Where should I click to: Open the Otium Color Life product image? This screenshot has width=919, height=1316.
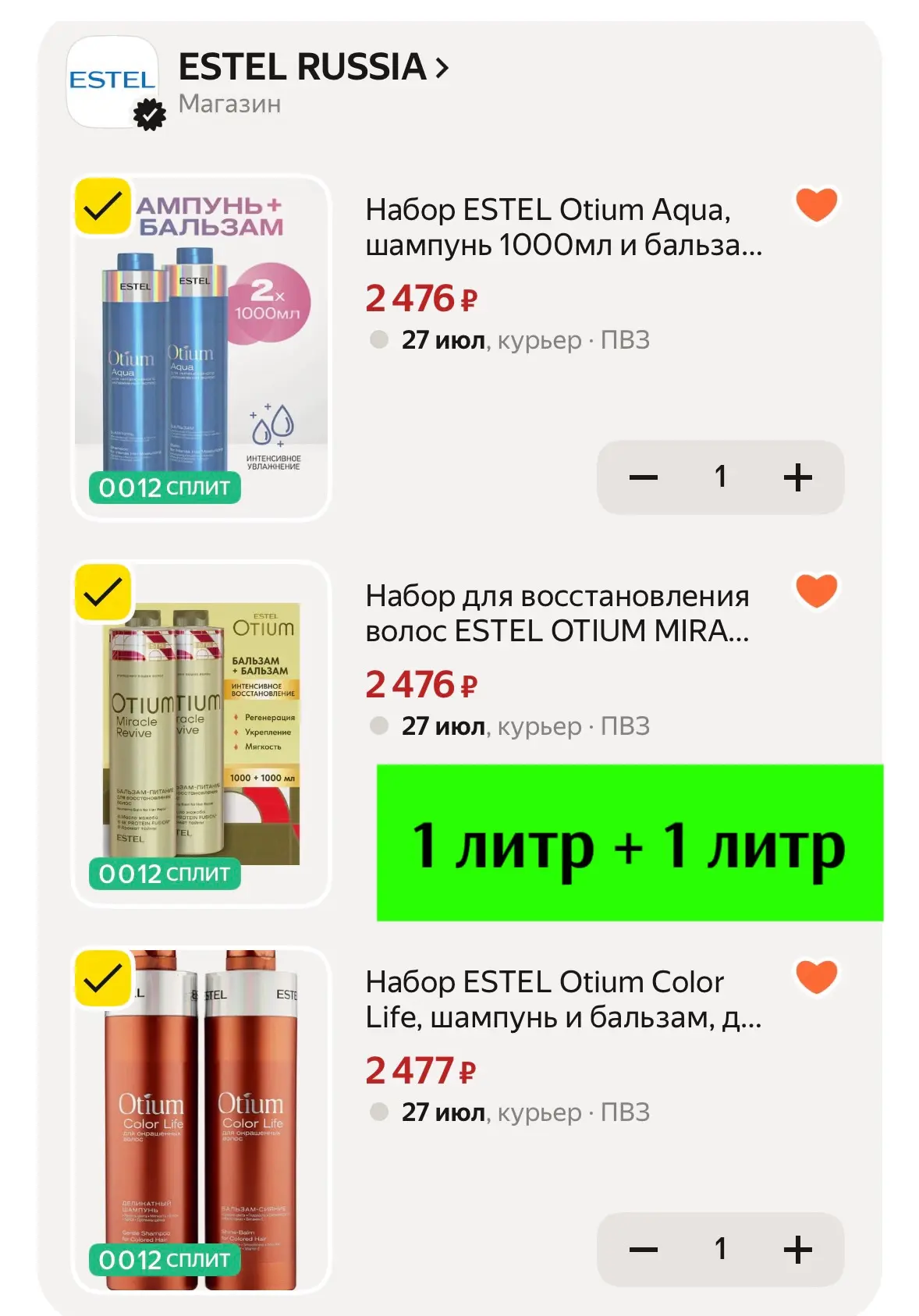tap(201, 1119)
